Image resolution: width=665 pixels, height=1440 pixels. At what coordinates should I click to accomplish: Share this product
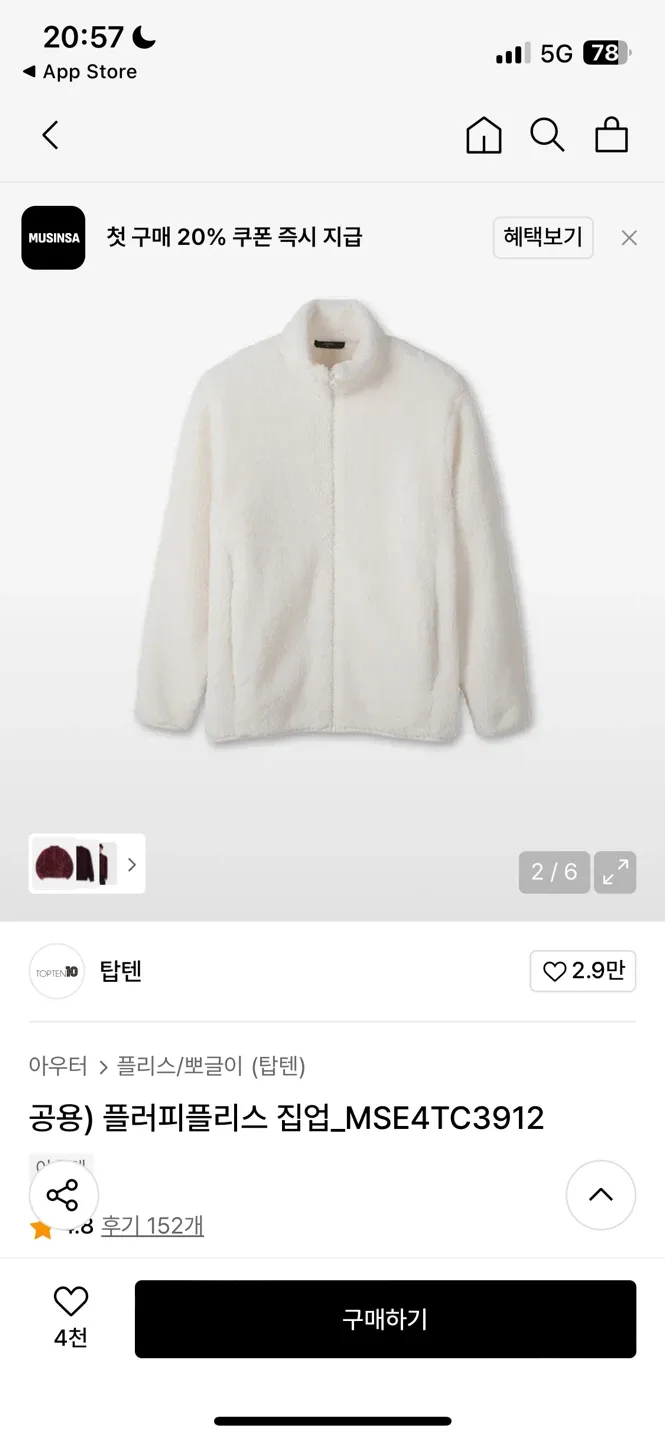63,1195
